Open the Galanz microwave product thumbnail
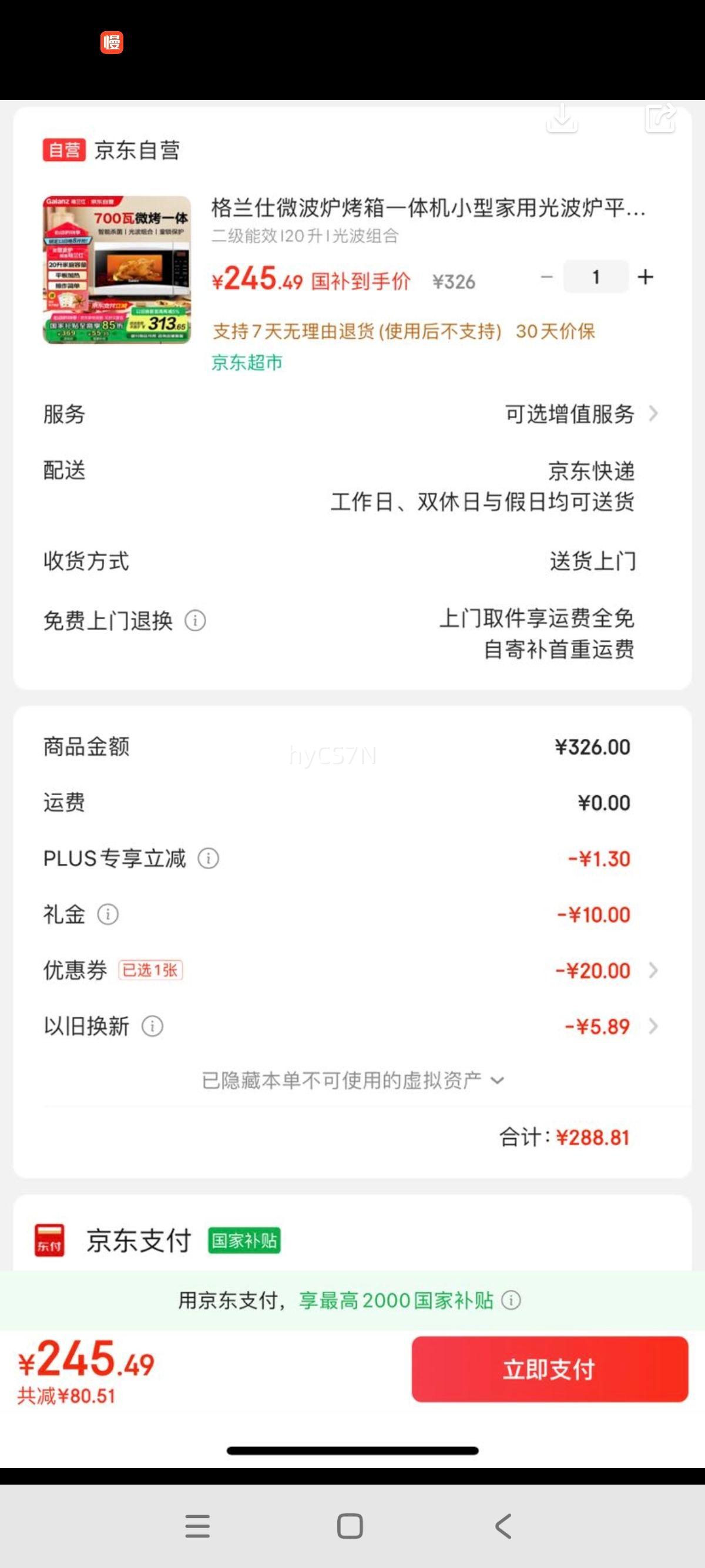 (117, 270)
